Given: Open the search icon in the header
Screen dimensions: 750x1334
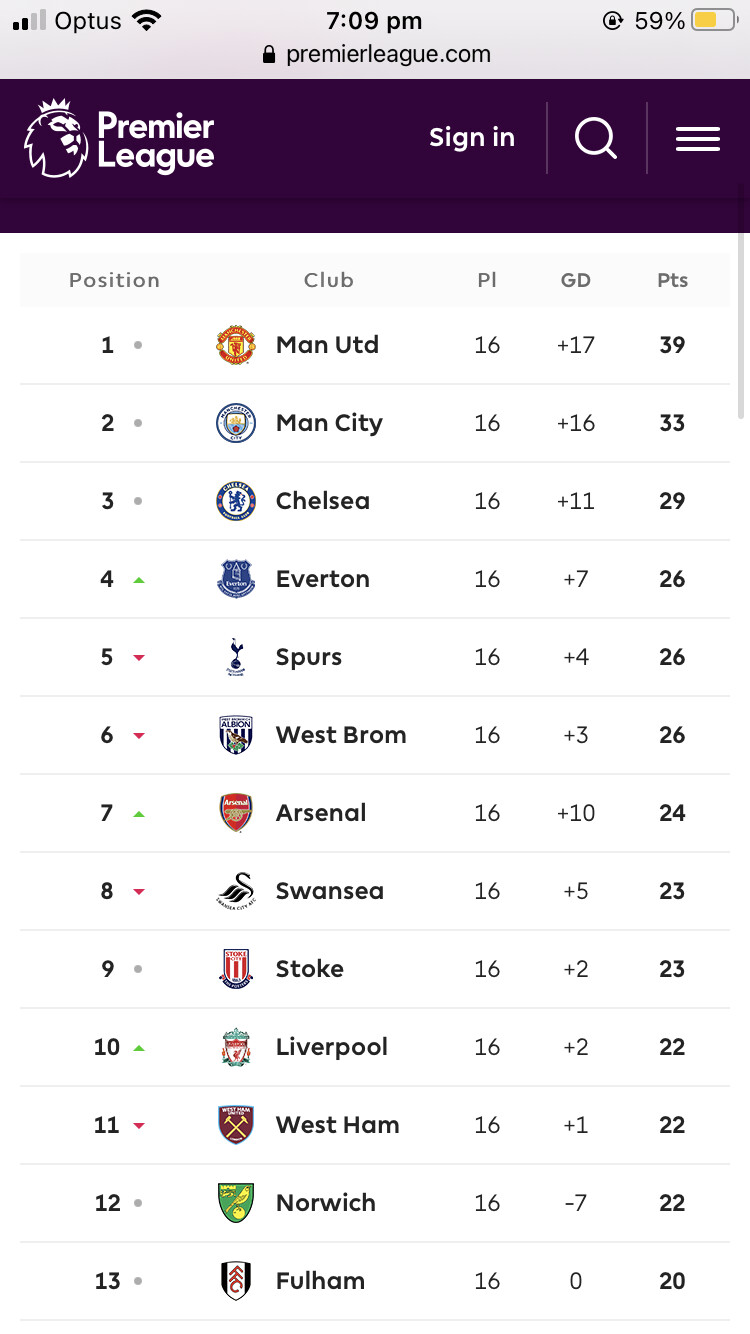Looking at the screenshot, I should (x=596, y=138).
